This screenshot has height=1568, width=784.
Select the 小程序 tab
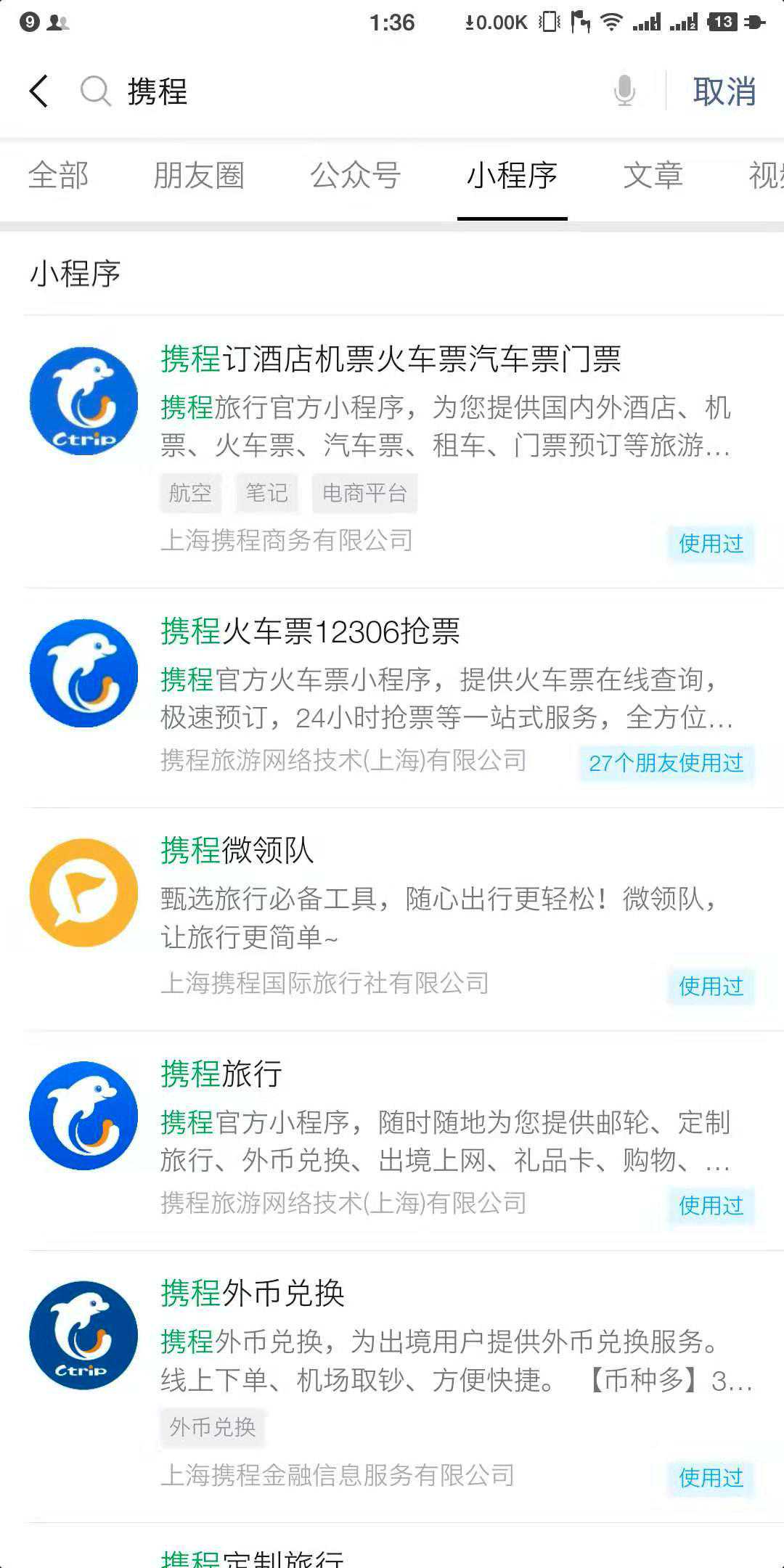pyautogui.click(x=512, y=176)
